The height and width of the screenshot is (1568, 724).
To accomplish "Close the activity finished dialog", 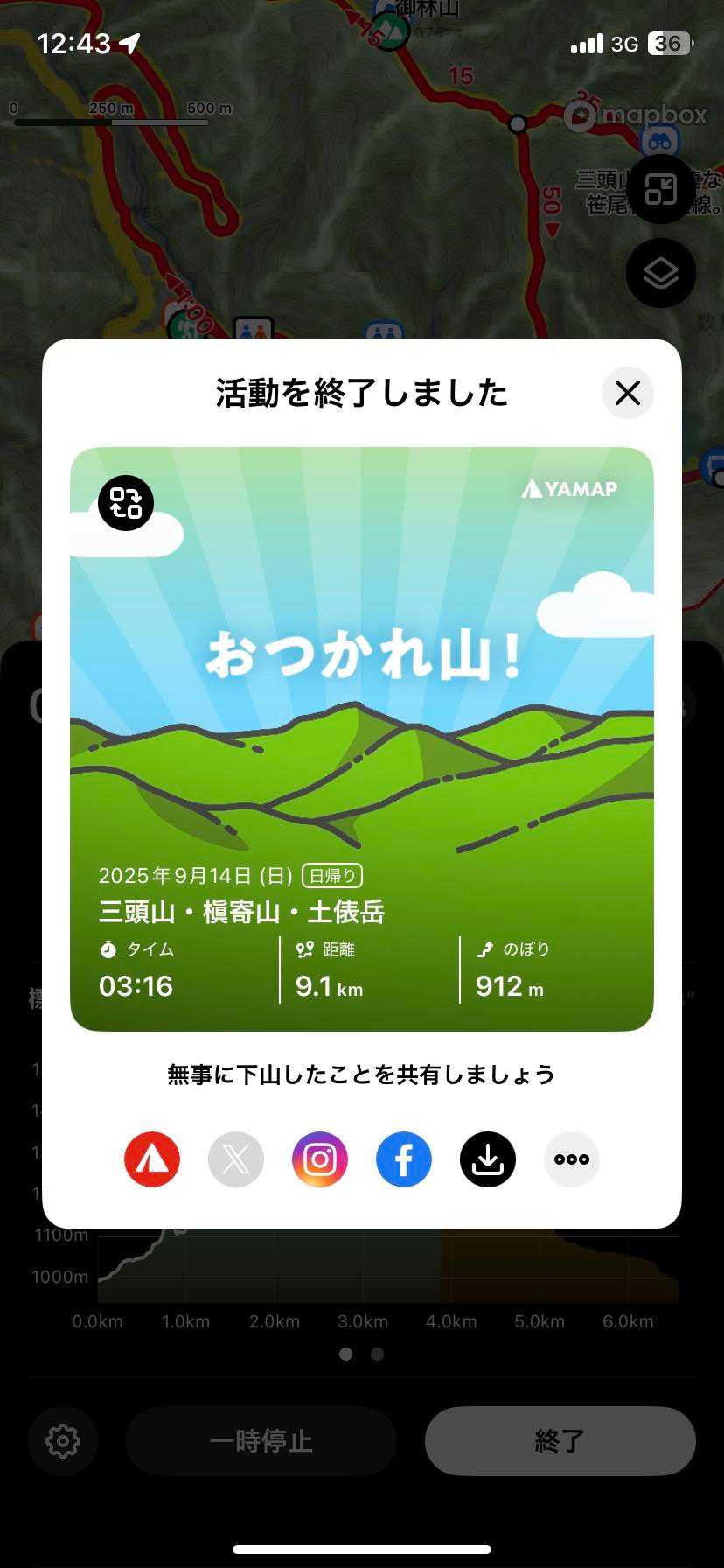I will pyautogui.click(x=627, y=393).
